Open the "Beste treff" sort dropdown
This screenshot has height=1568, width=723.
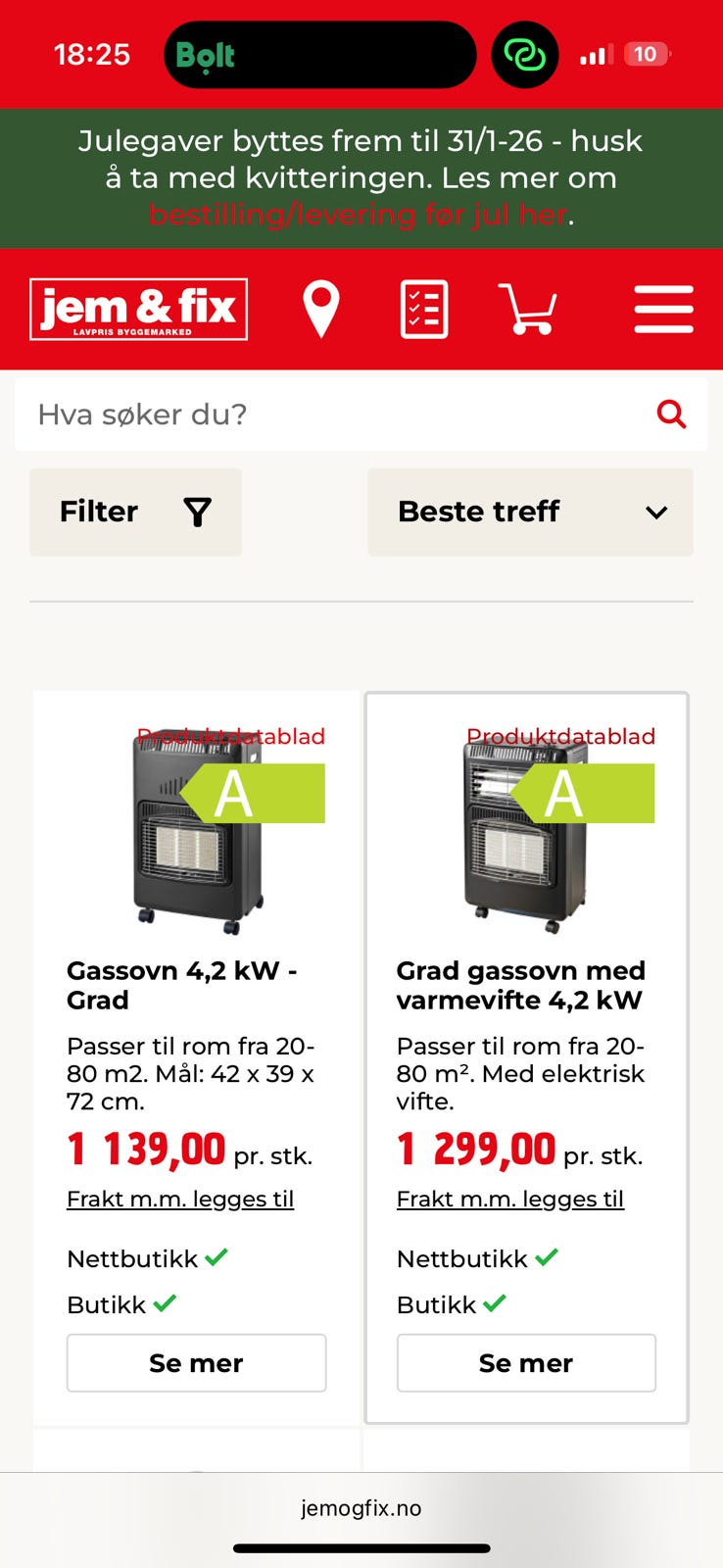[x=530, y=512]
